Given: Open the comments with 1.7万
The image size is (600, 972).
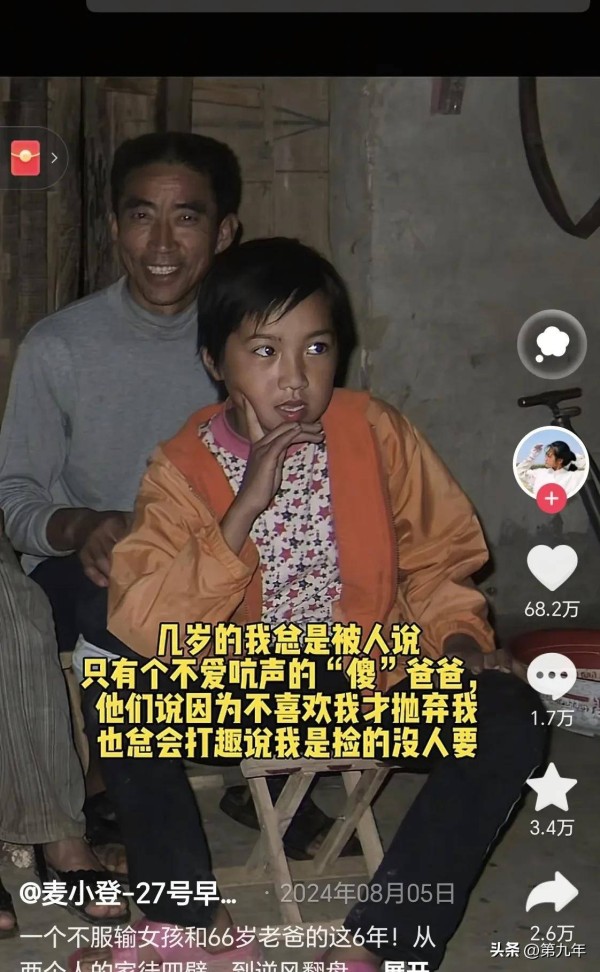Looking at the screenshot, I should pos(551,676).
